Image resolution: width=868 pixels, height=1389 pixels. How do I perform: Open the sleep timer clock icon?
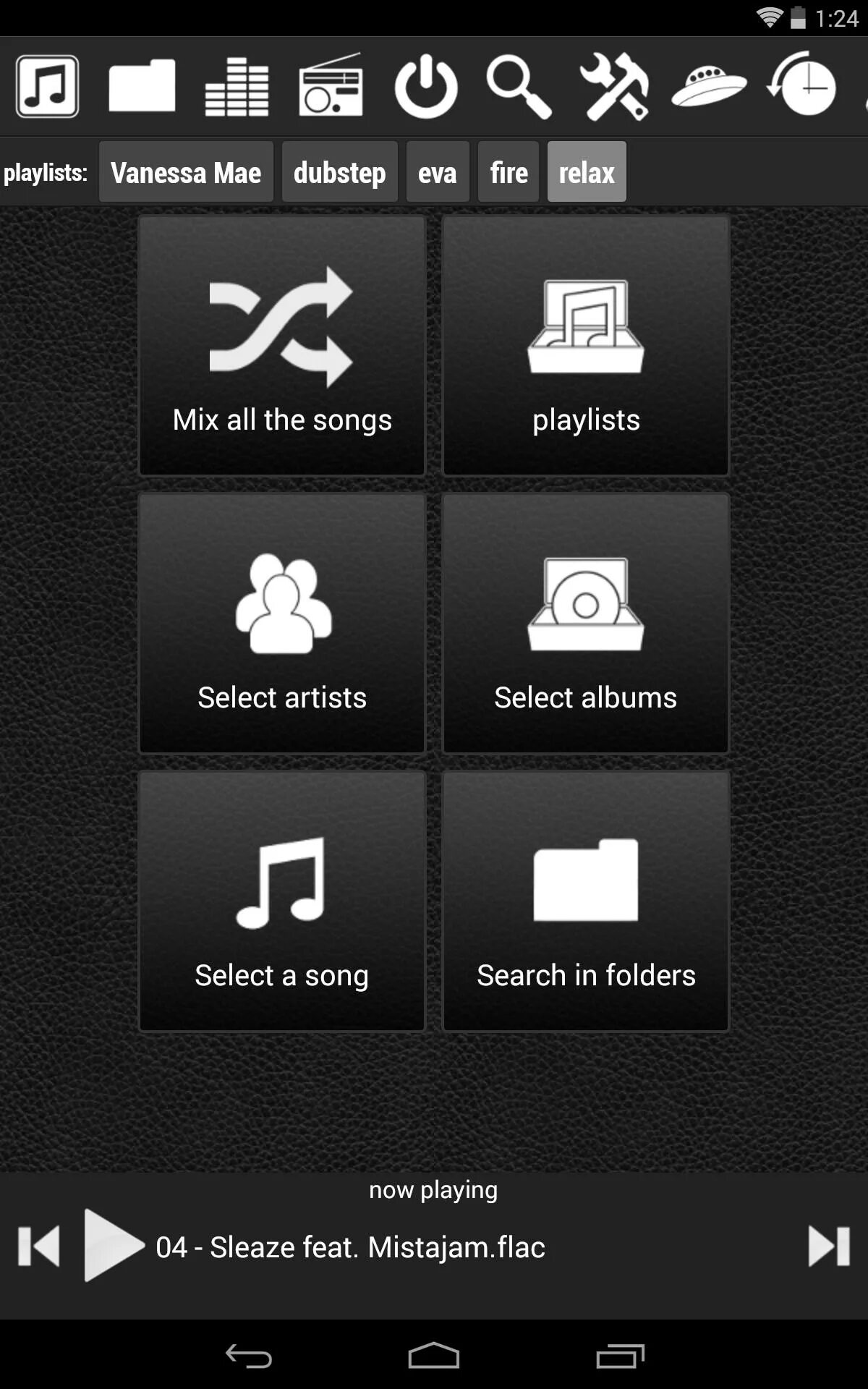click(803, 87)
